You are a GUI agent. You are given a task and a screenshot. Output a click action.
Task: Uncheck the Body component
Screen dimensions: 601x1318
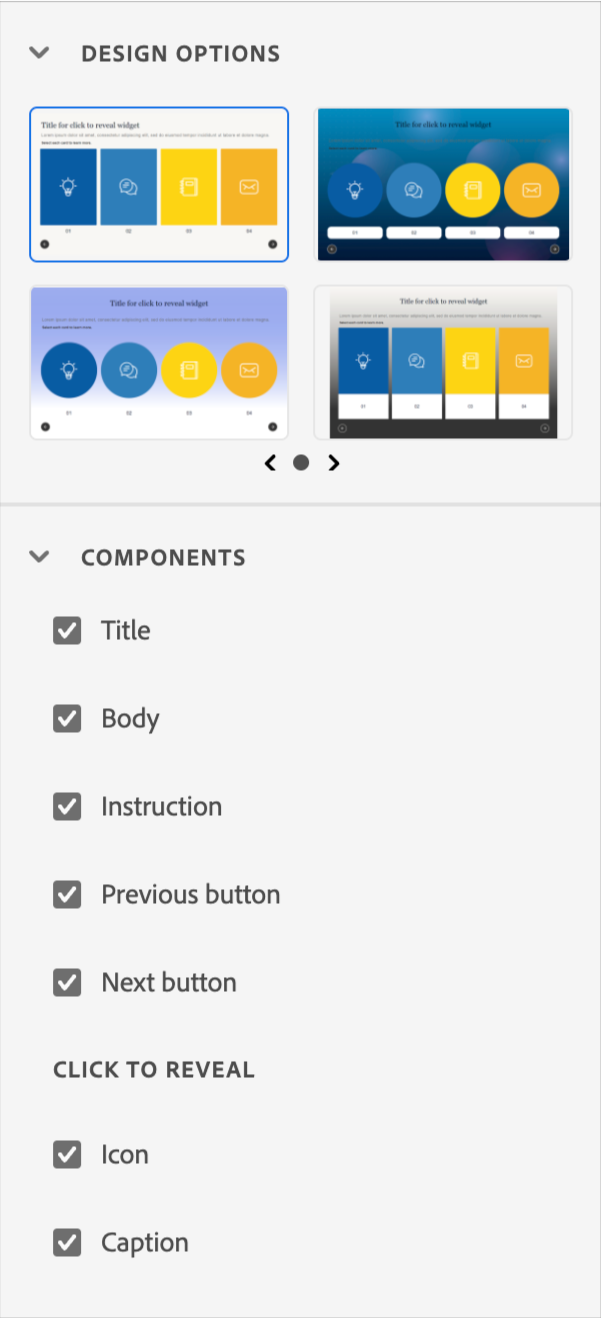click(x=67, y=719)
